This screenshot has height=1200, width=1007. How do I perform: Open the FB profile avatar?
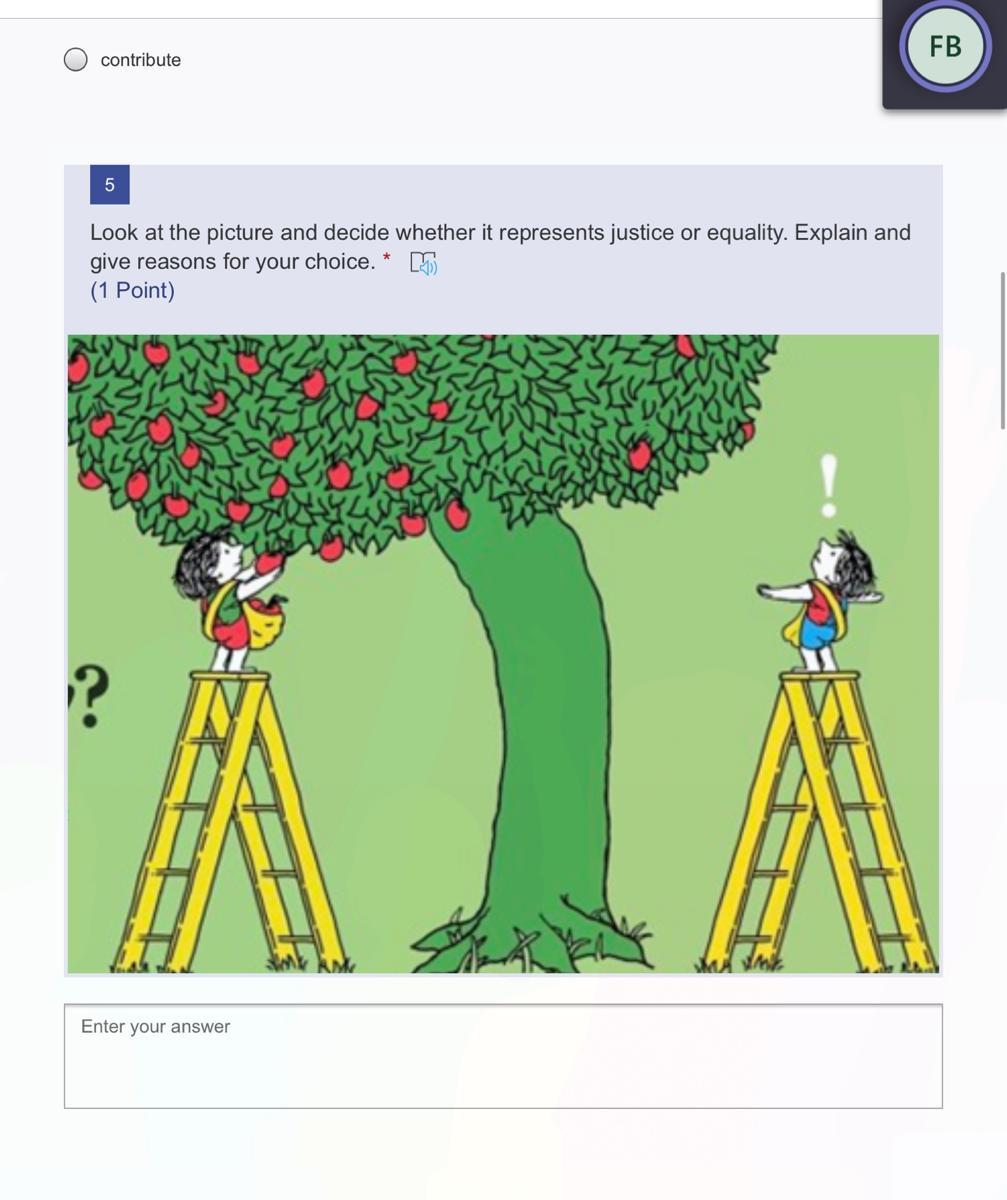(945, 46)
